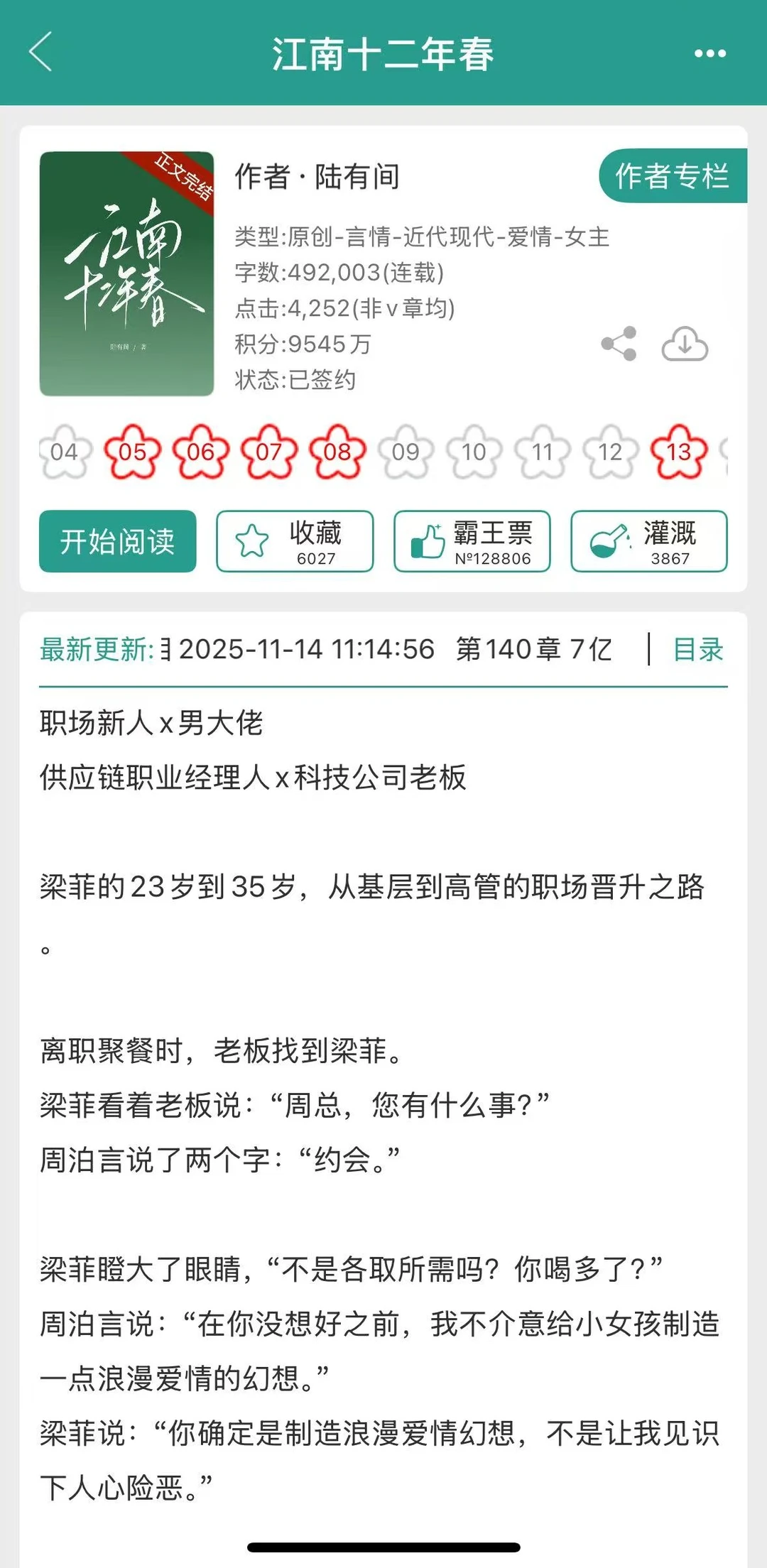The width and height of the screenshot is (767, 1568).
Task: Tap 开始阅读 to start reading
Action: 118,541
